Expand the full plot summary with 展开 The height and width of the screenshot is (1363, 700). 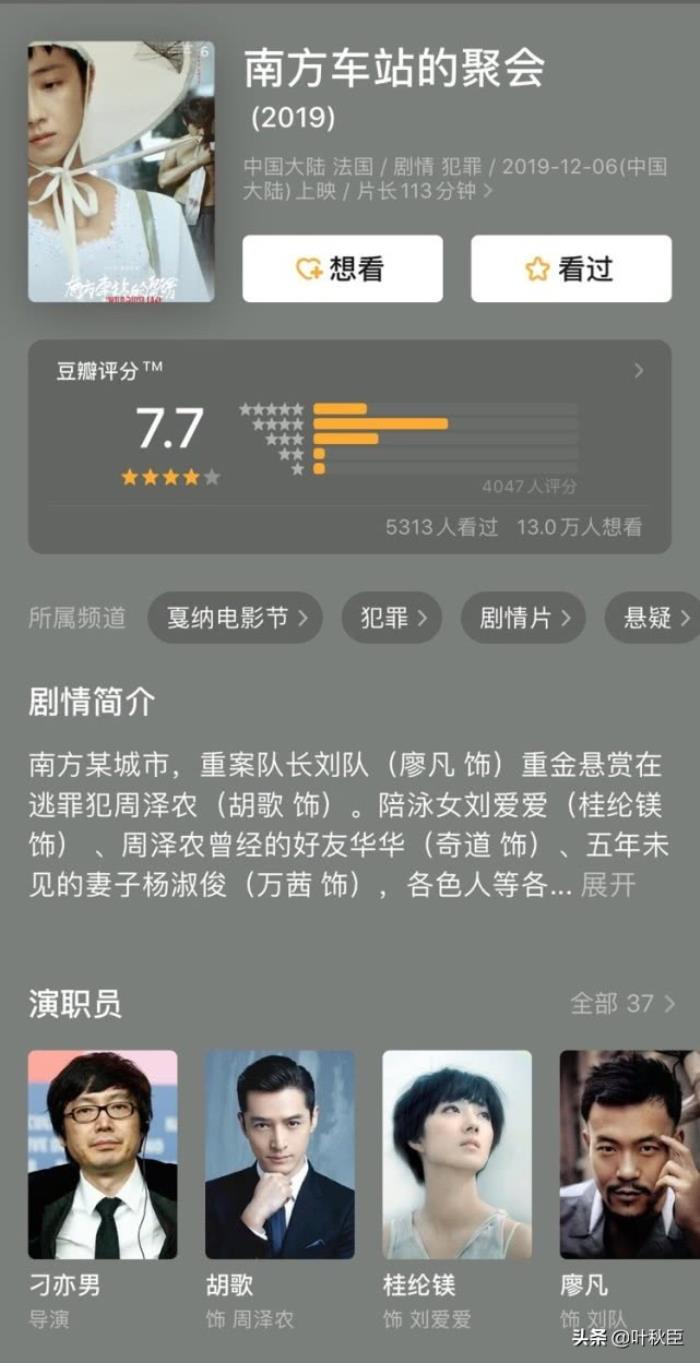608,885
